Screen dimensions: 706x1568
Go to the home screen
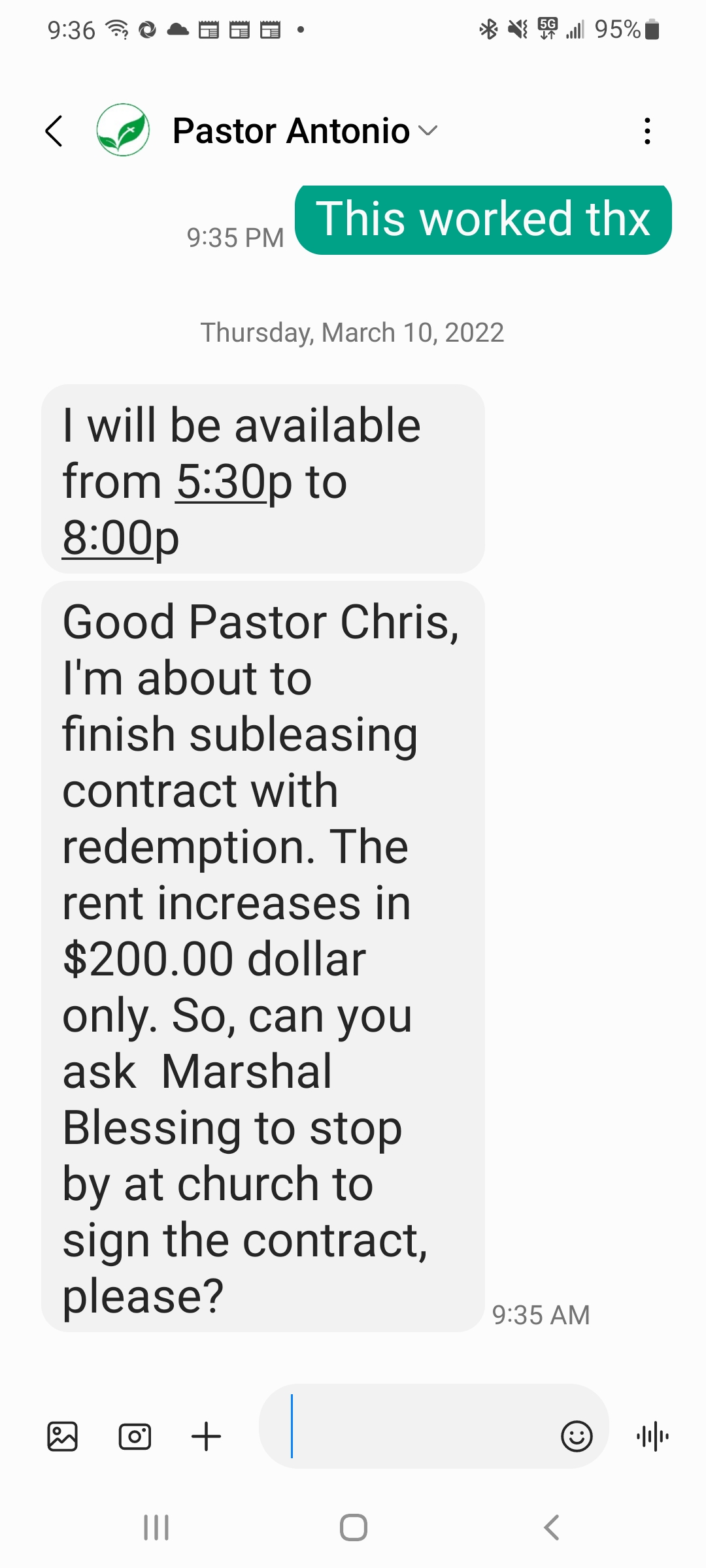(x=354, y=1527)
